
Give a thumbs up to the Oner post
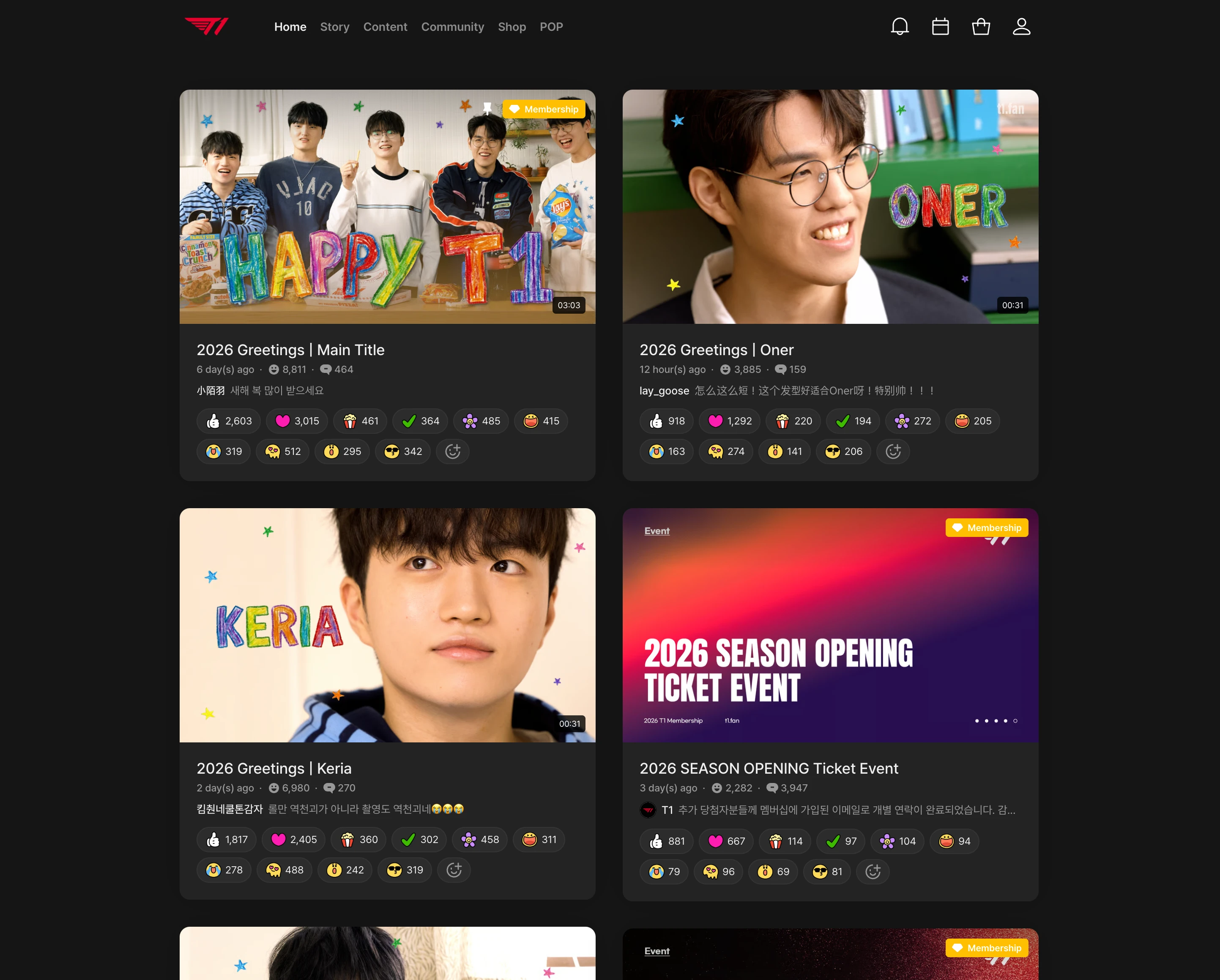point(666,421)
